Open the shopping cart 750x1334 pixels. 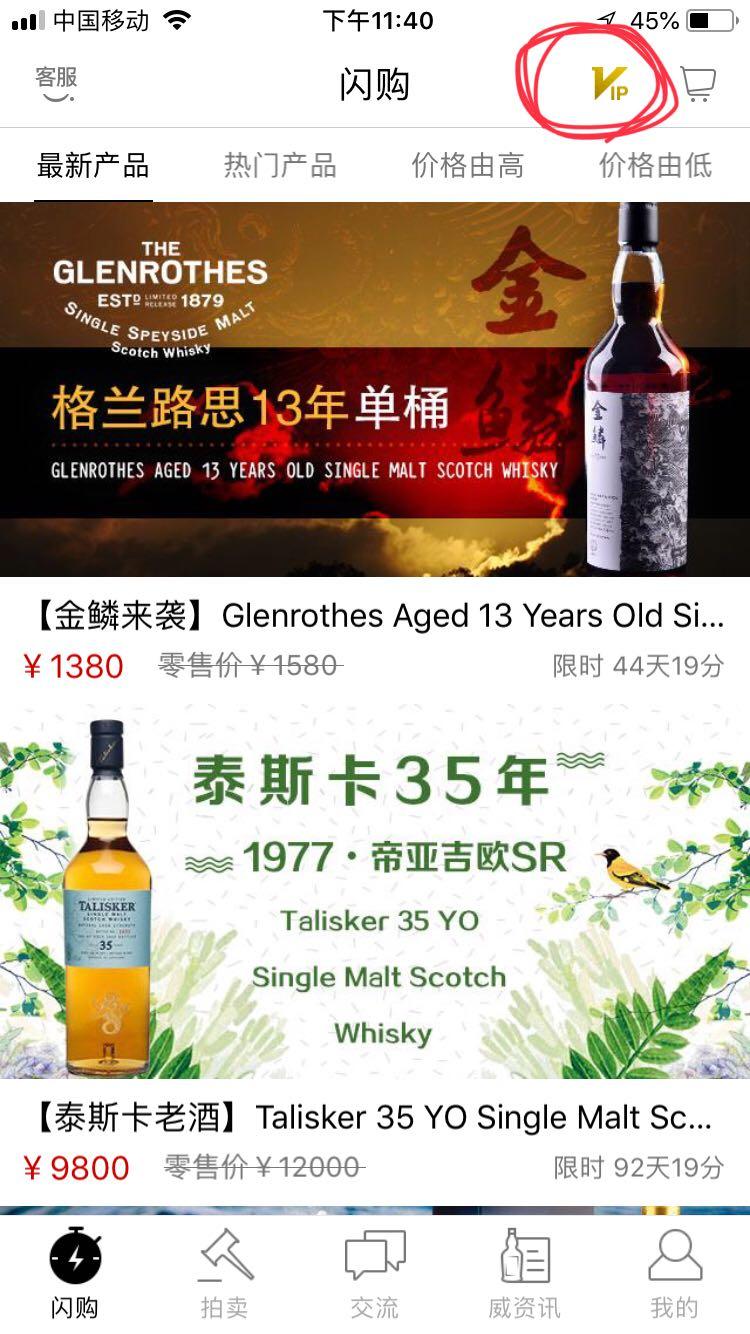pyautogui.click(x=697, y=84)
